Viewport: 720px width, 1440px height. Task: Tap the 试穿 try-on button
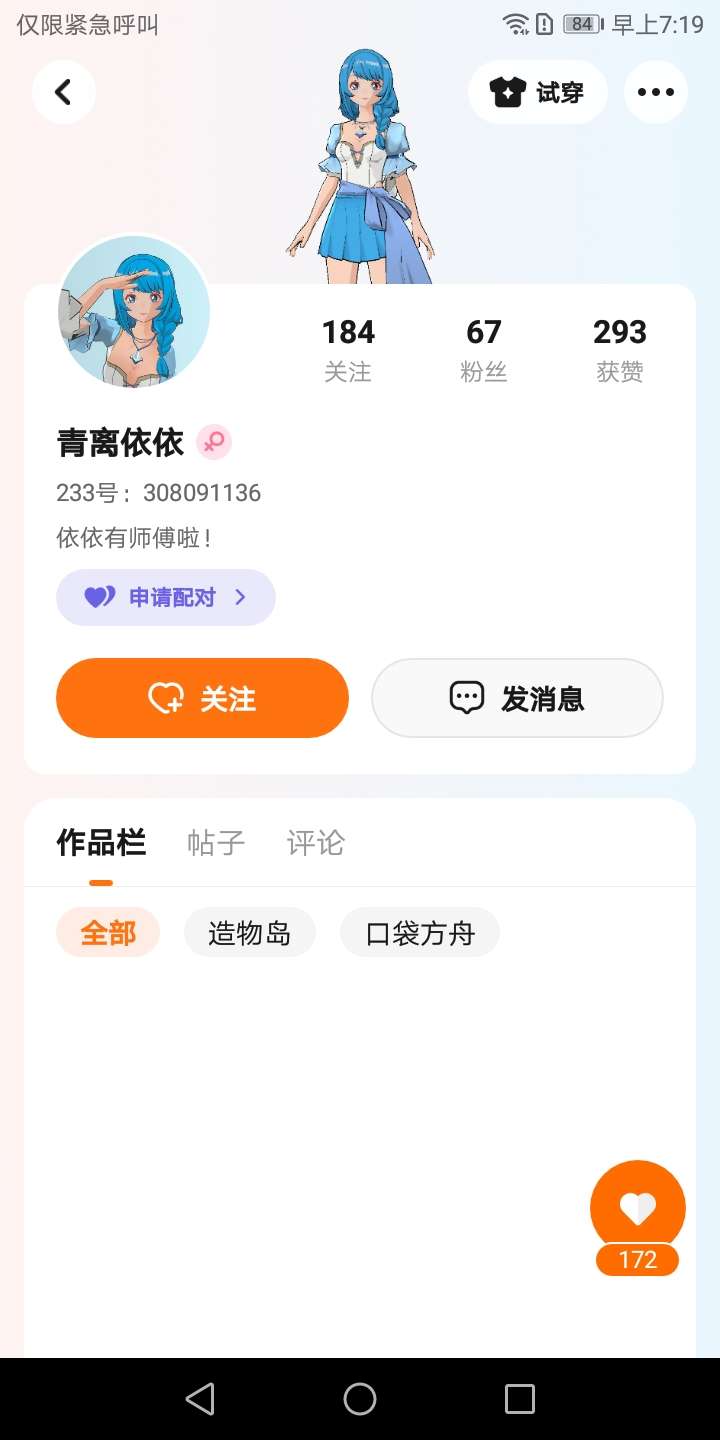[x=537, y=92]
